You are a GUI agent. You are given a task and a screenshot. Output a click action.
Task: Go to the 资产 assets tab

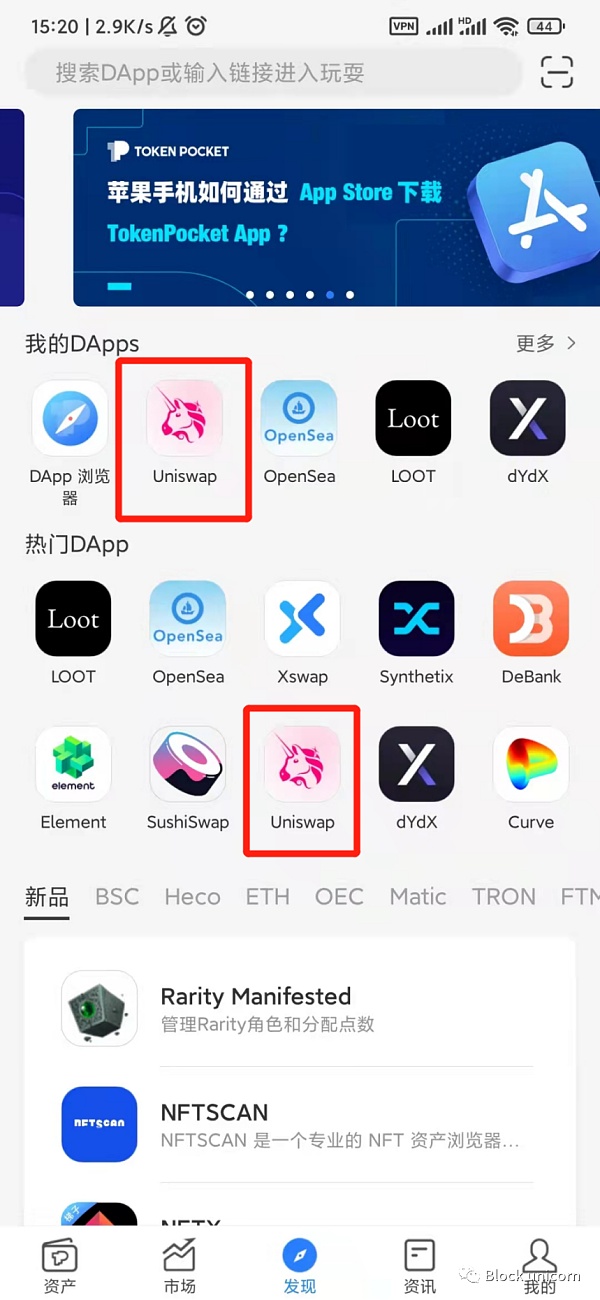tap(59, 1265)
